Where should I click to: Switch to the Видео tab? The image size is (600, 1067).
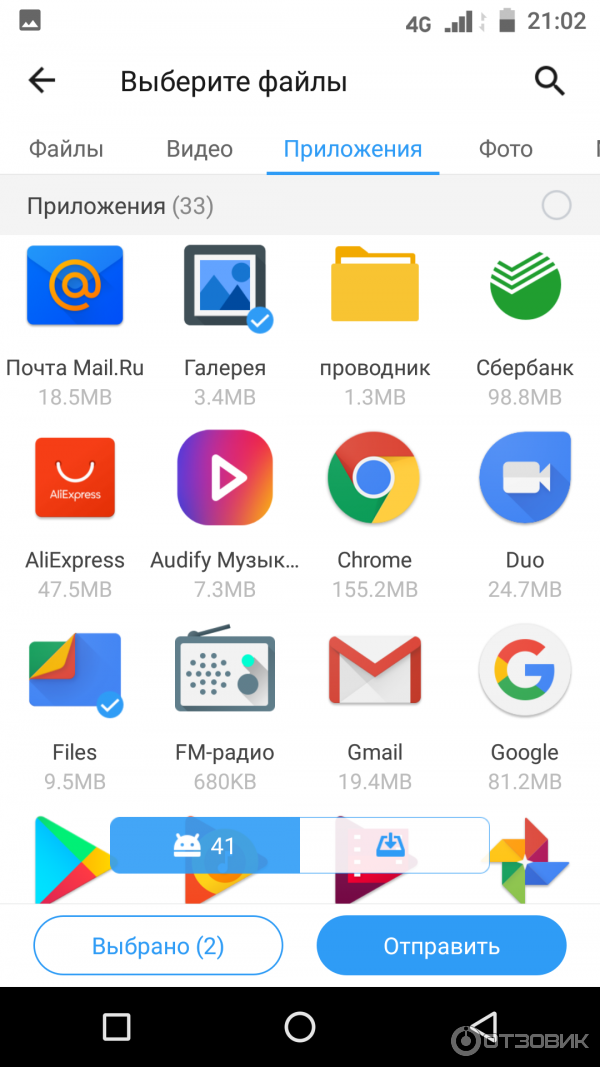tap(199, 149)
